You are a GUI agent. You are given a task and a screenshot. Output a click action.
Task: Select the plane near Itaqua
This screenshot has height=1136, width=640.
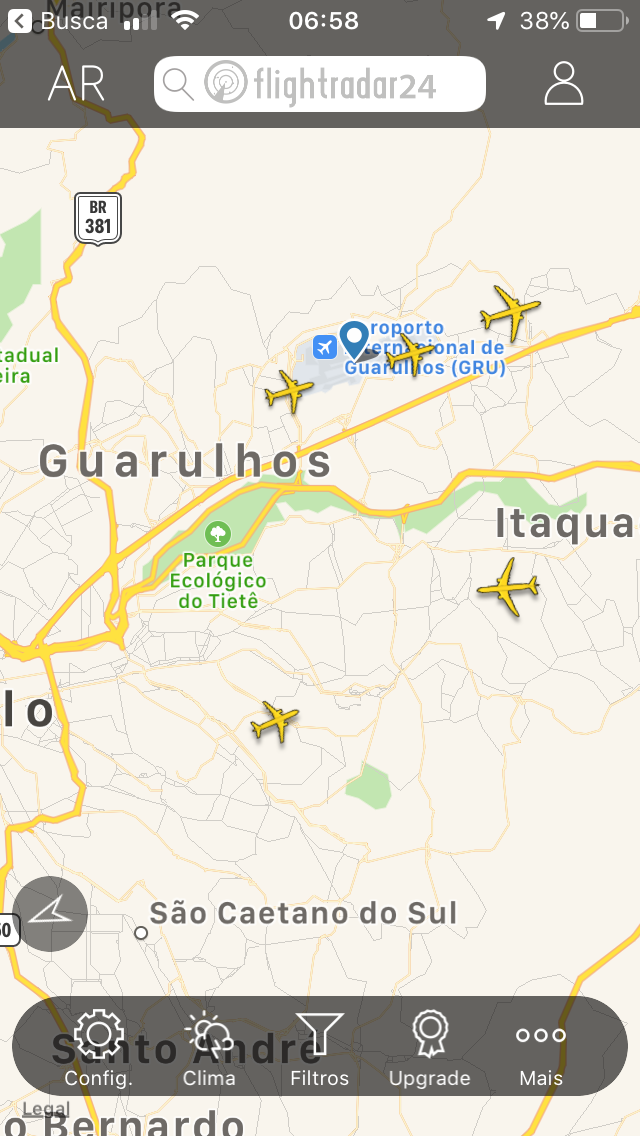(x=508, y=588)
